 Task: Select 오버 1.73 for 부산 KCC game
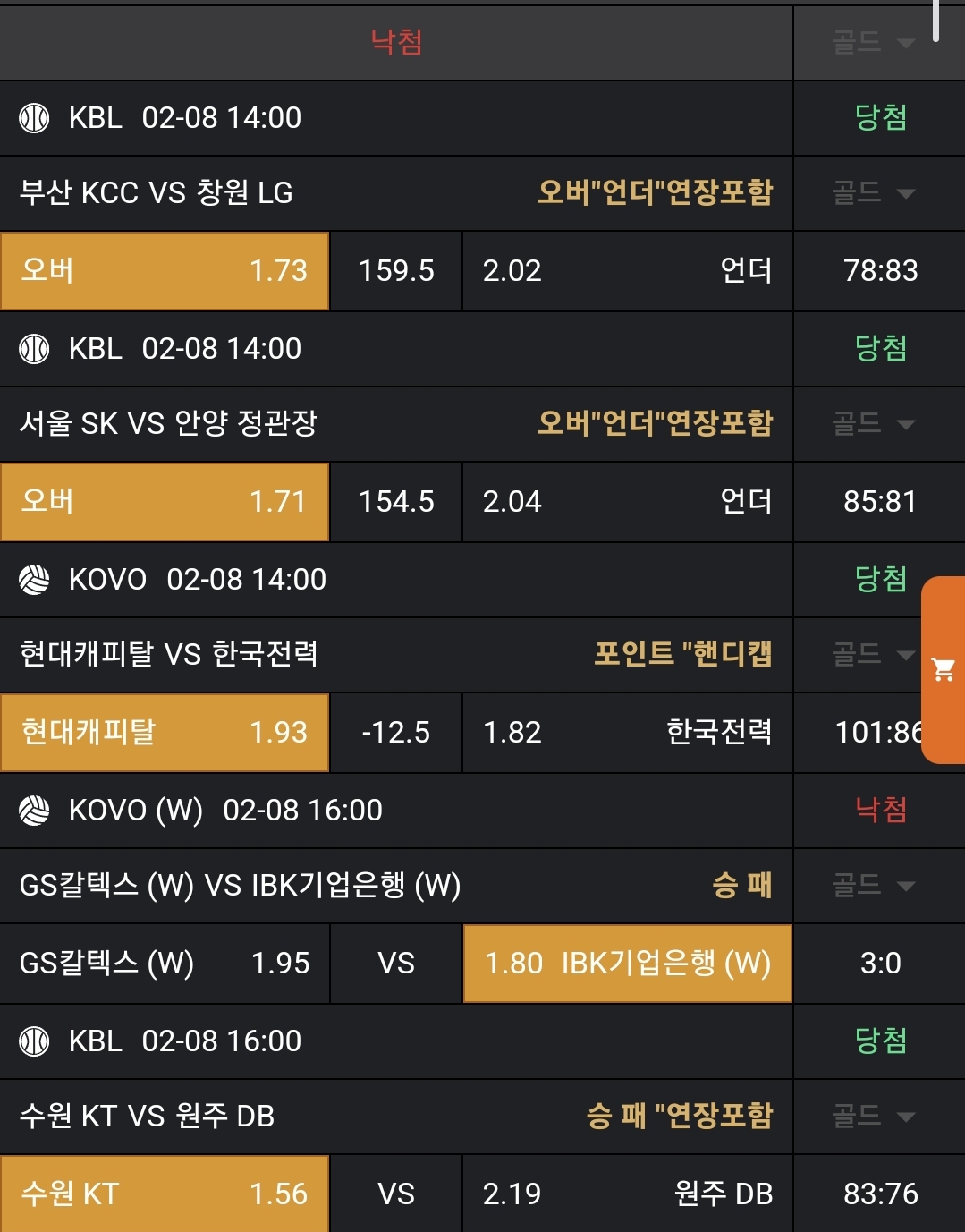coord(165,271)
